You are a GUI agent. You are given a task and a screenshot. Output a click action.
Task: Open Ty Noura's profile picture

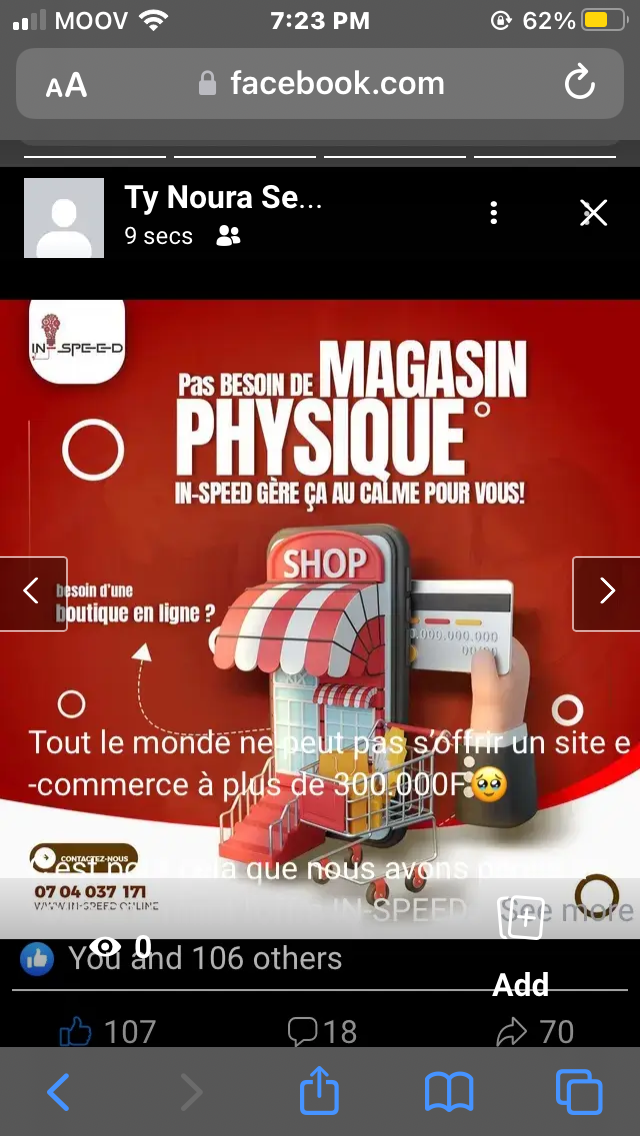pos(64,217)
